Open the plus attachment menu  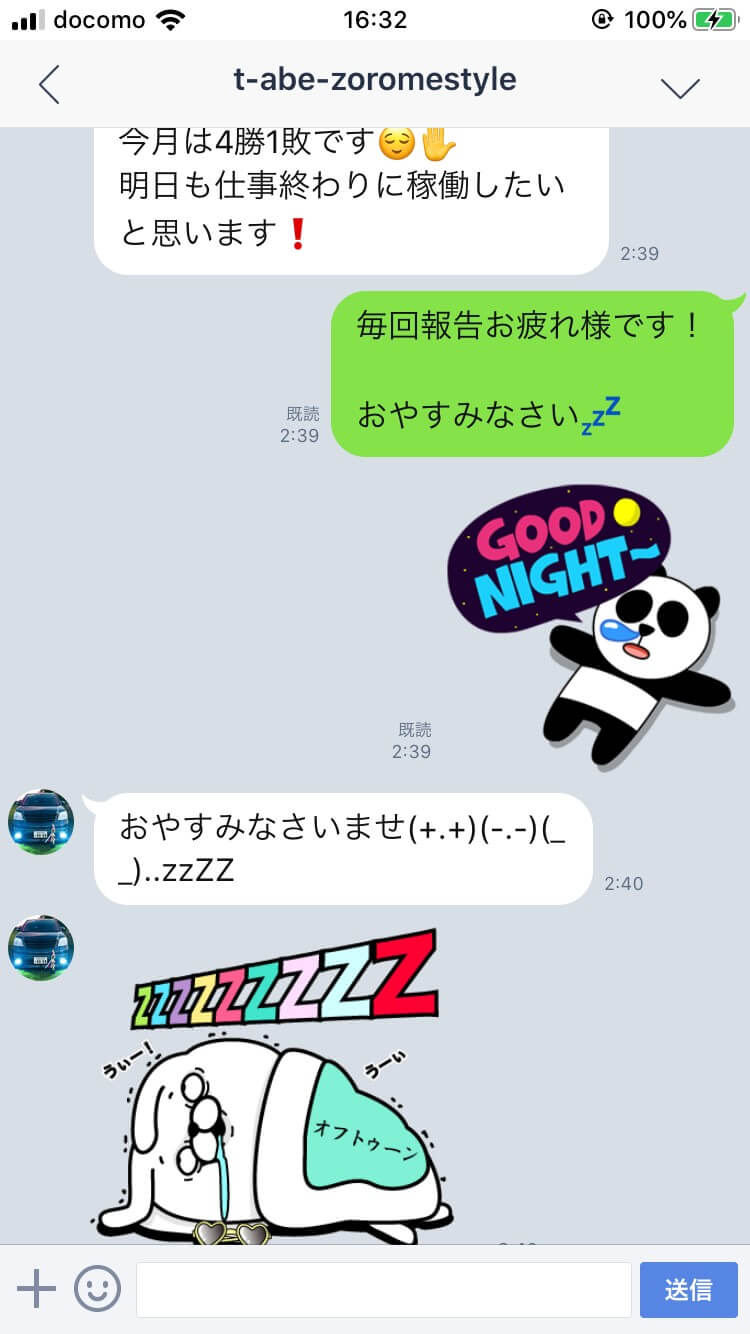pyautogui.click(x=37, y=1289)
